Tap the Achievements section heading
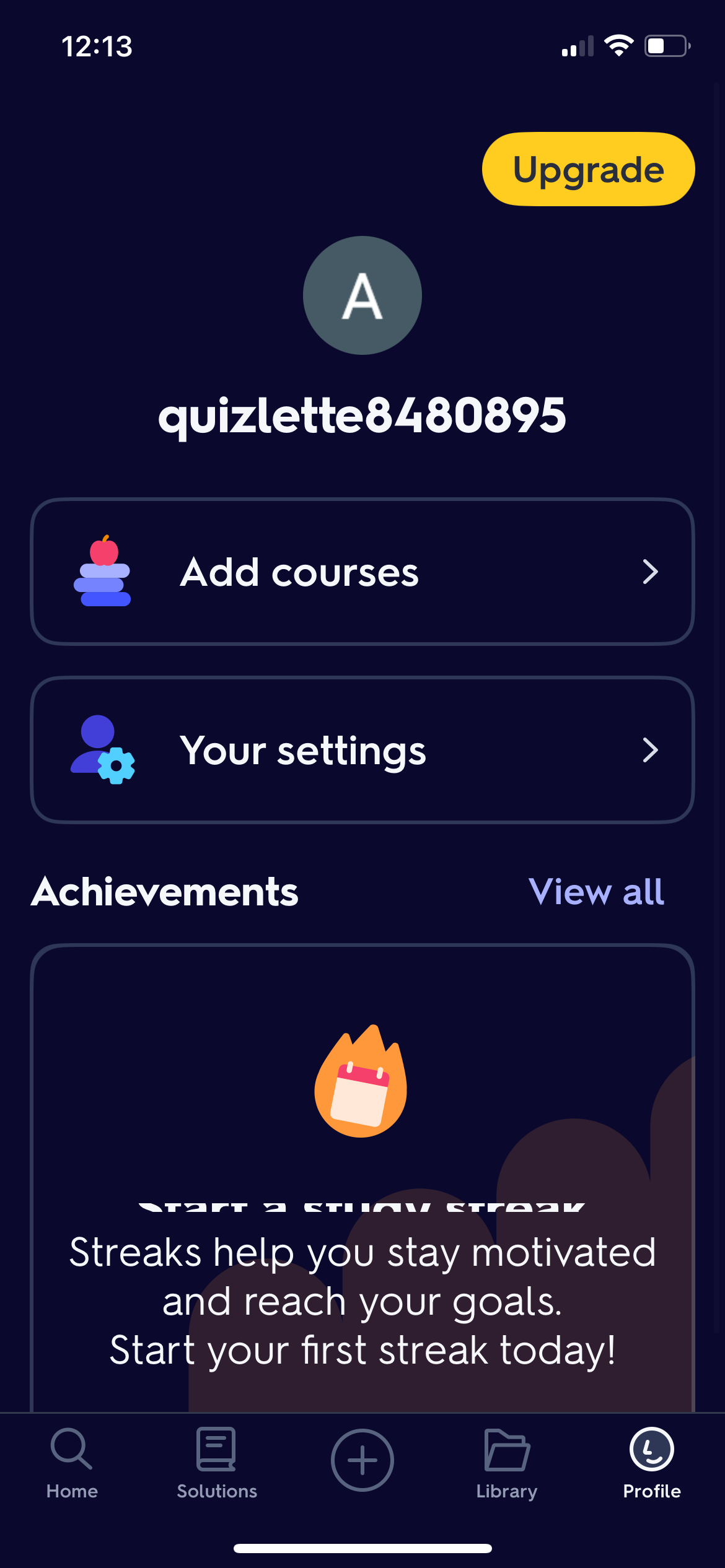 point(165,892)
